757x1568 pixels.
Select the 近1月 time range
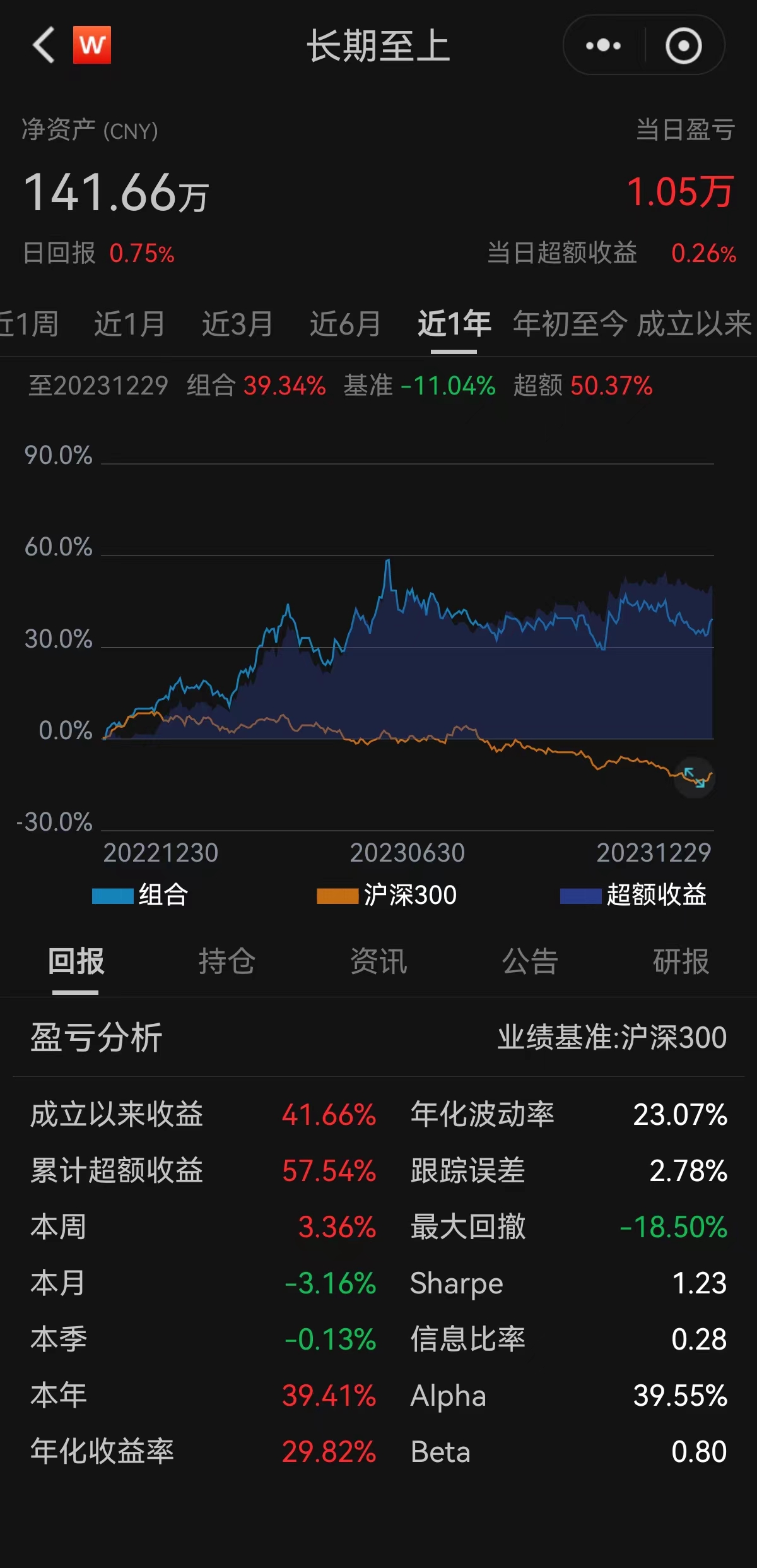point(129,324)
